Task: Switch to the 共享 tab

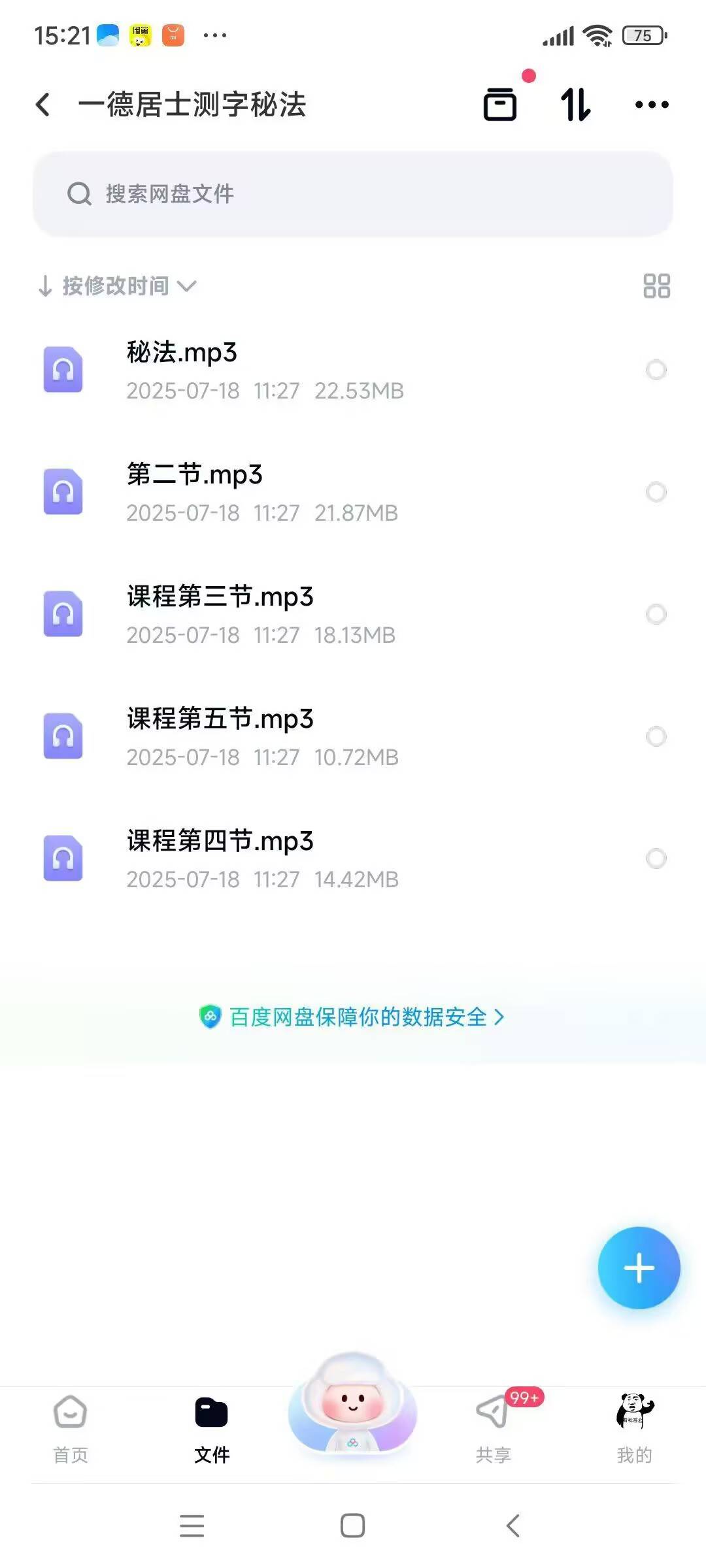Action: pyautogui.click(x=494, y=1428)
